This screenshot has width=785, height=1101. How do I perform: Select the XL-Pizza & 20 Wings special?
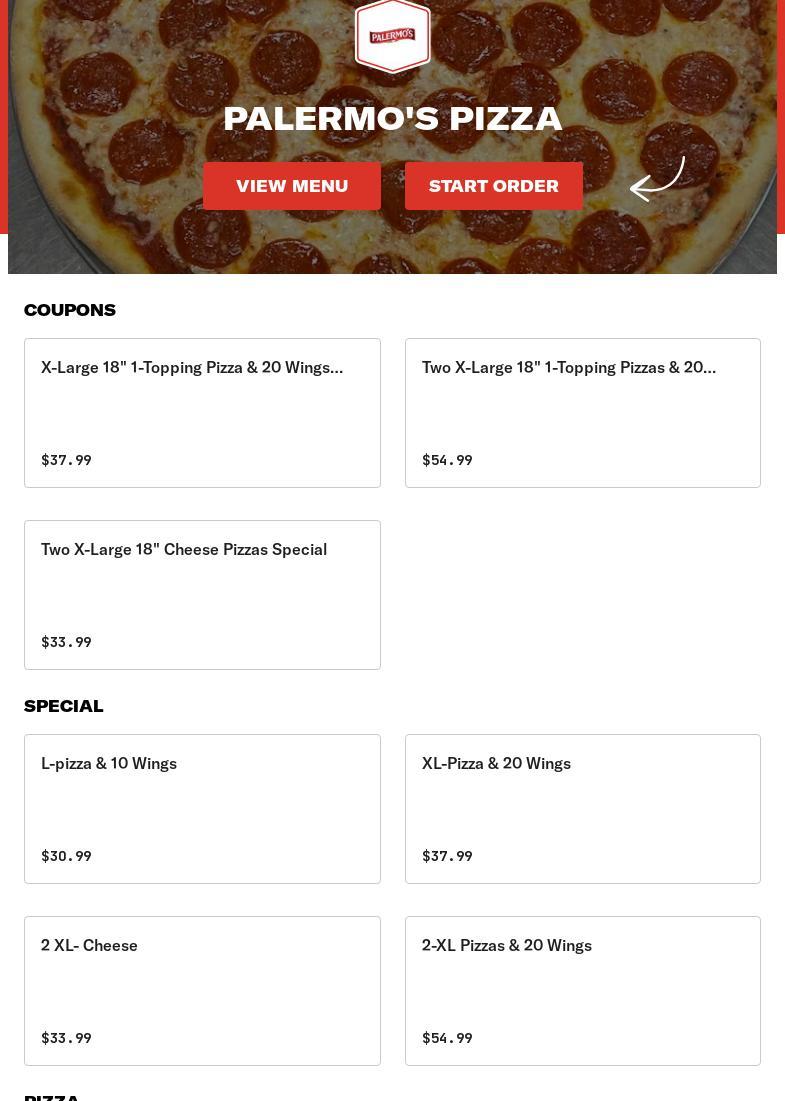(582, 808)
